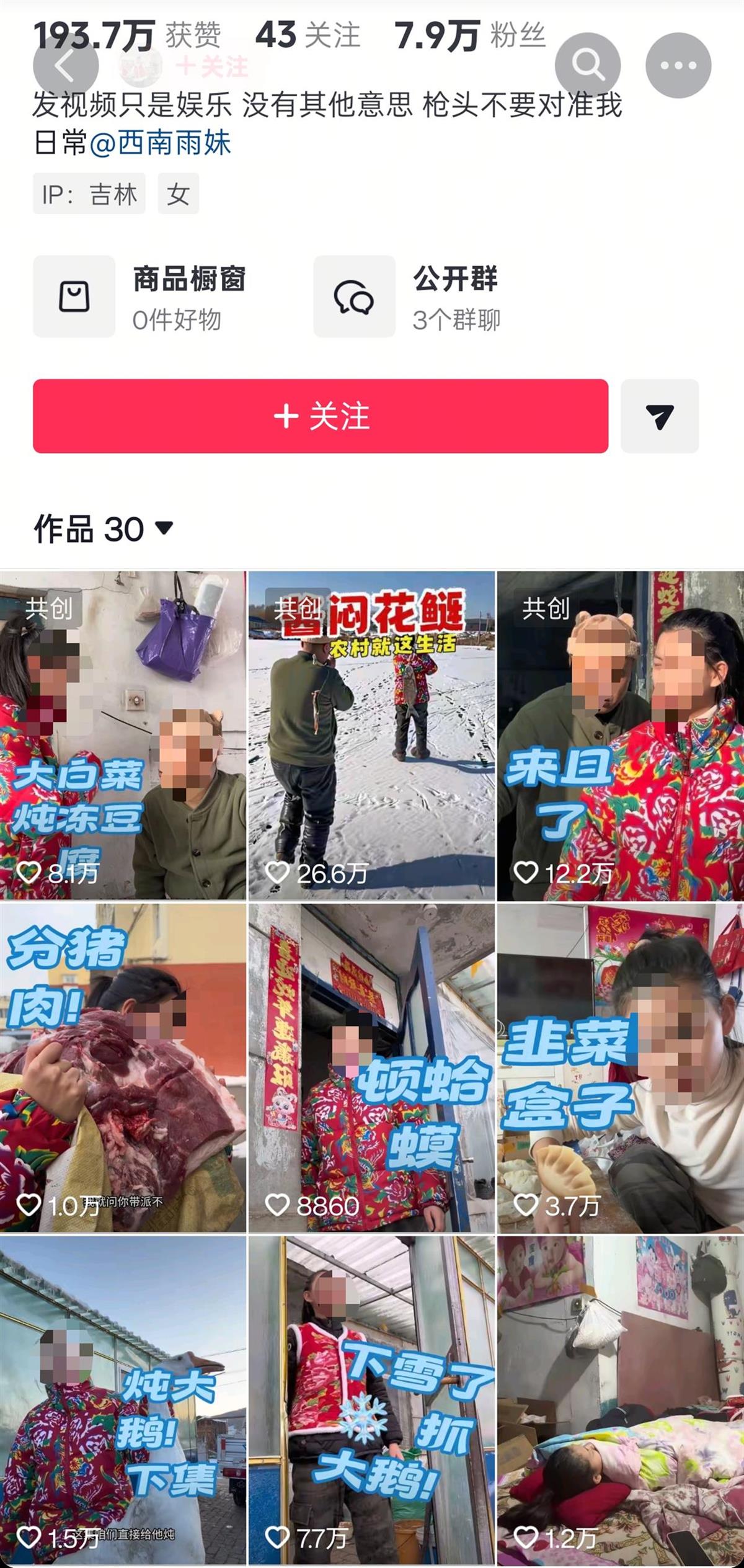Viewport: 744px width, 1568px height.
Task: Play the 来且了 video
Action: pyautogui.click(x=620, y=735)
